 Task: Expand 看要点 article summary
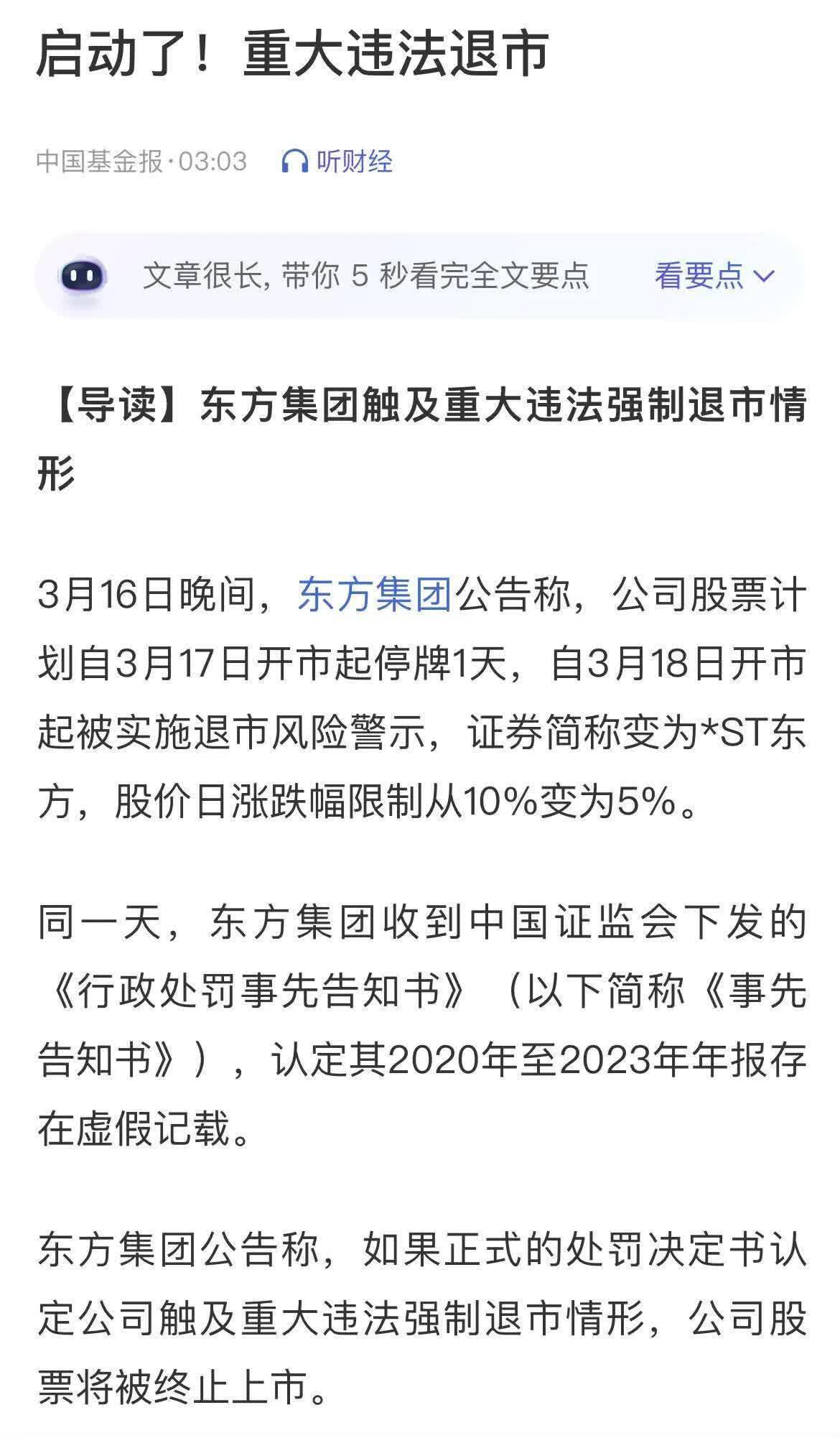coord(714,275)
